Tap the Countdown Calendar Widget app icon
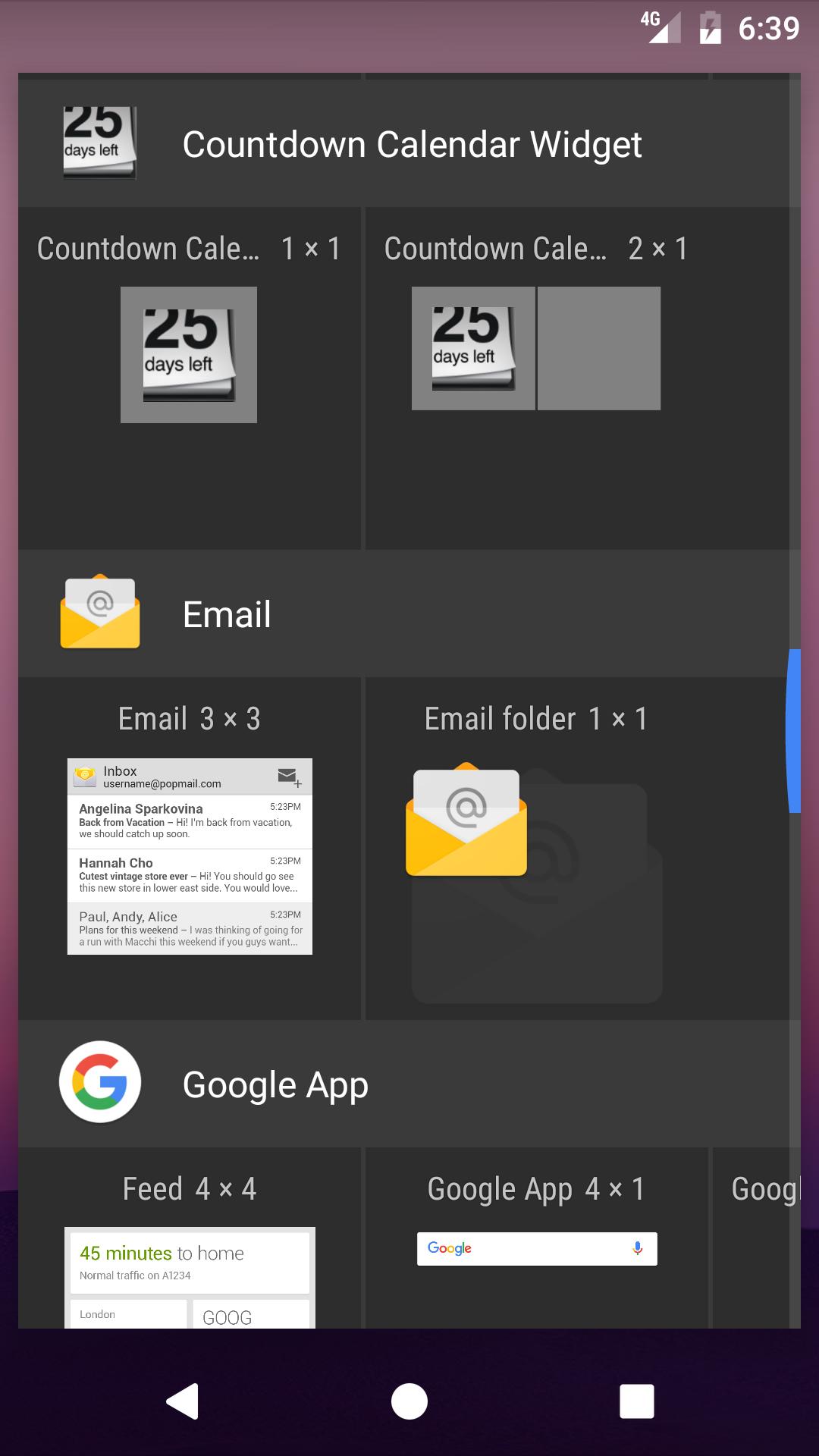Image resolution: width=819 pixels, height=1456 pixels. 99,141
